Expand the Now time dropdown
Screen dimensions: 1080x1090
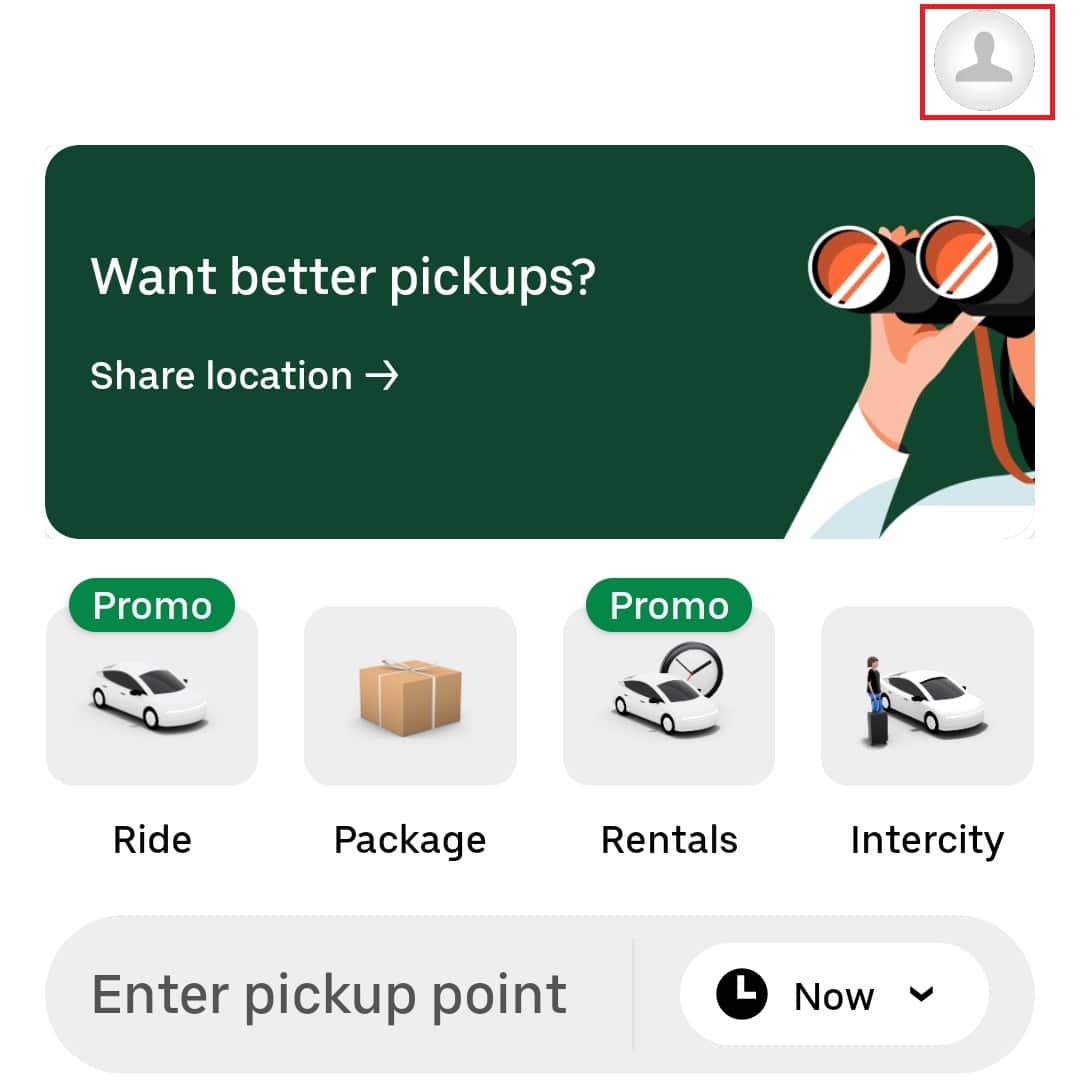point(834,995)
